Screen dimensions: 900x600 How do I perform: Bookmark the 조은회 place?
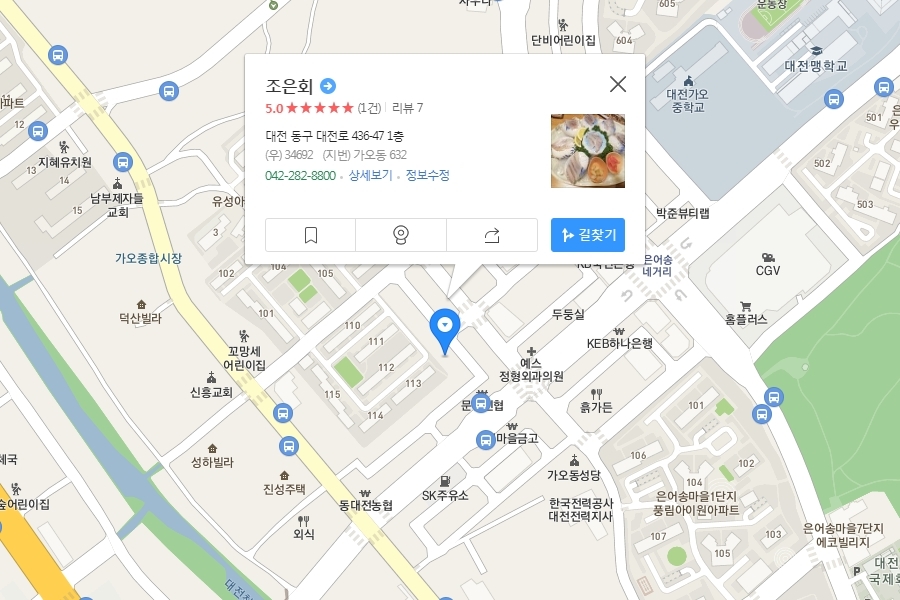click(311, 235)
